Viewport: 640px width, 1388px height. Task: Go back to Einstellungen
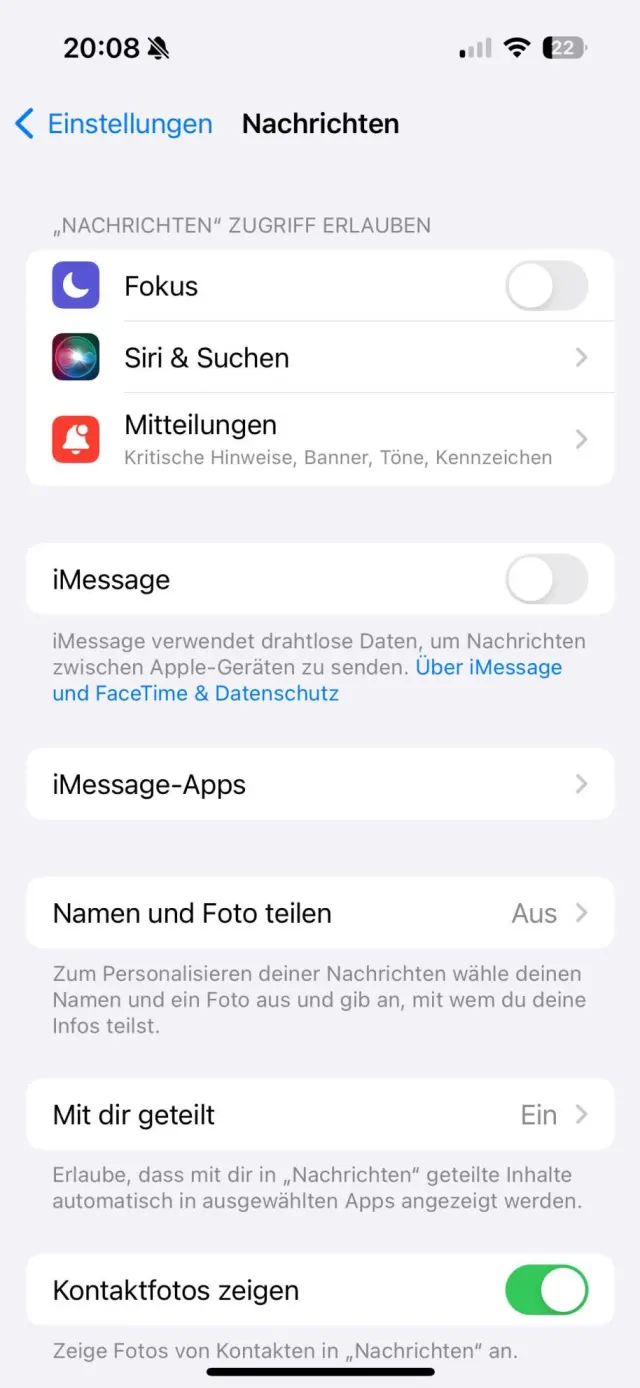coord(114,124)
